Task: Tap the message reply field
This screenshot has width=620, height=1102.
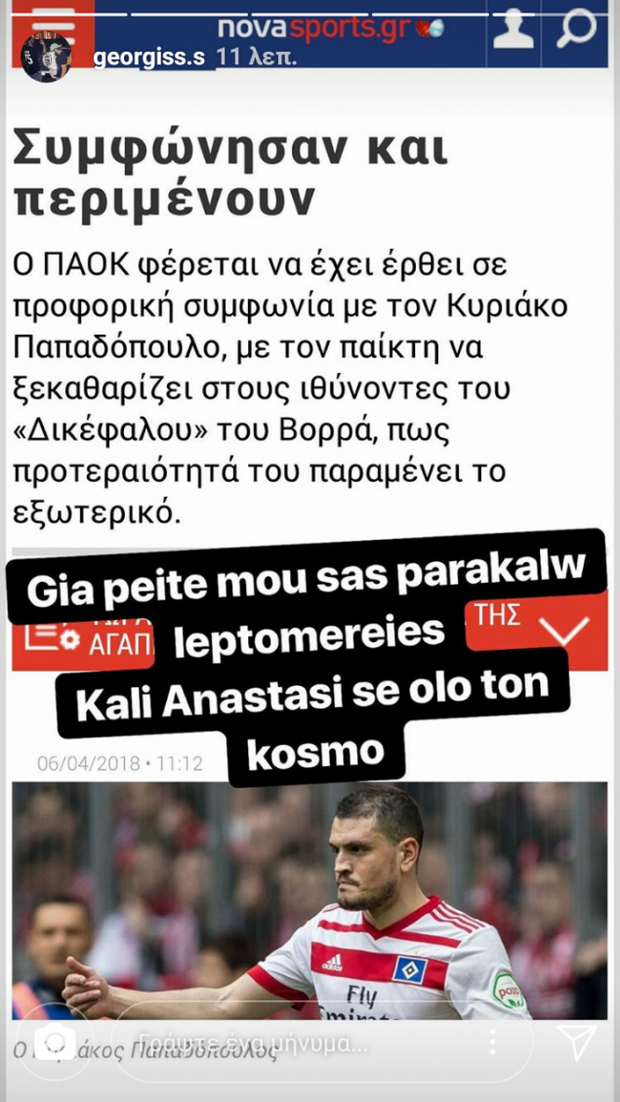Action: [300, 1042]
